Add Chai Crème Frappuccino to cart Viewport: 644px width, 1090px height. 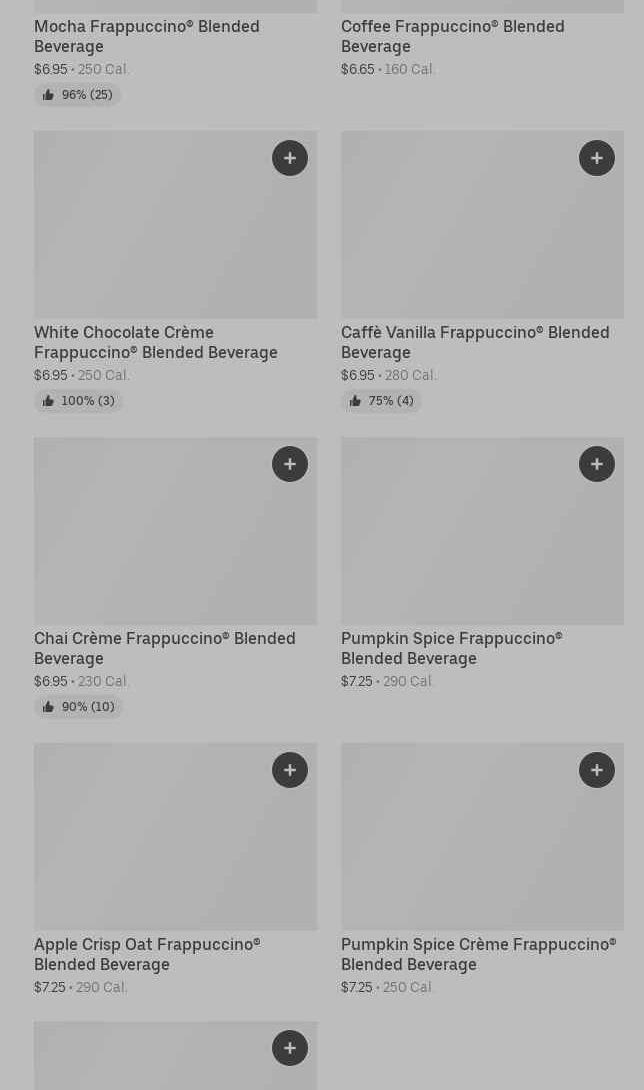point(290,464)
